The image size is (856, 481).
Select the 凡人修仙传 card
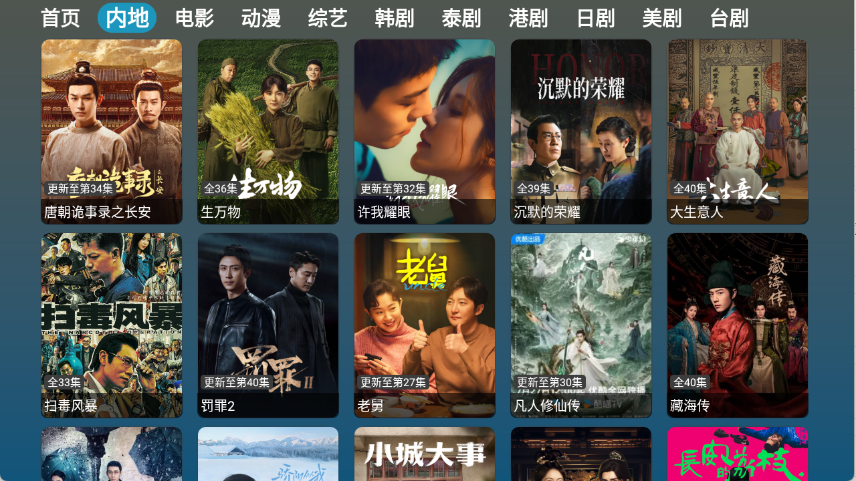click(581, 324)
